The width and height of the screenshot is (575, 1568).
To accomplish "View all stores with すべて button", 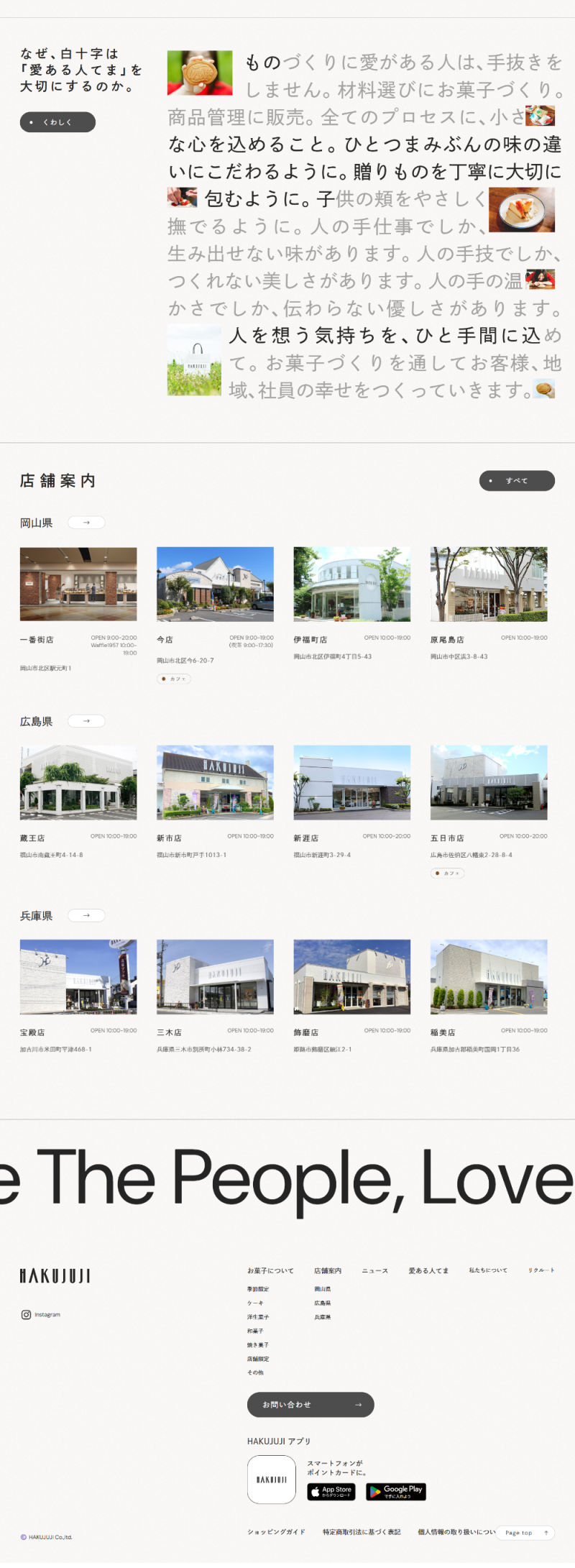I will click(517, 481).
